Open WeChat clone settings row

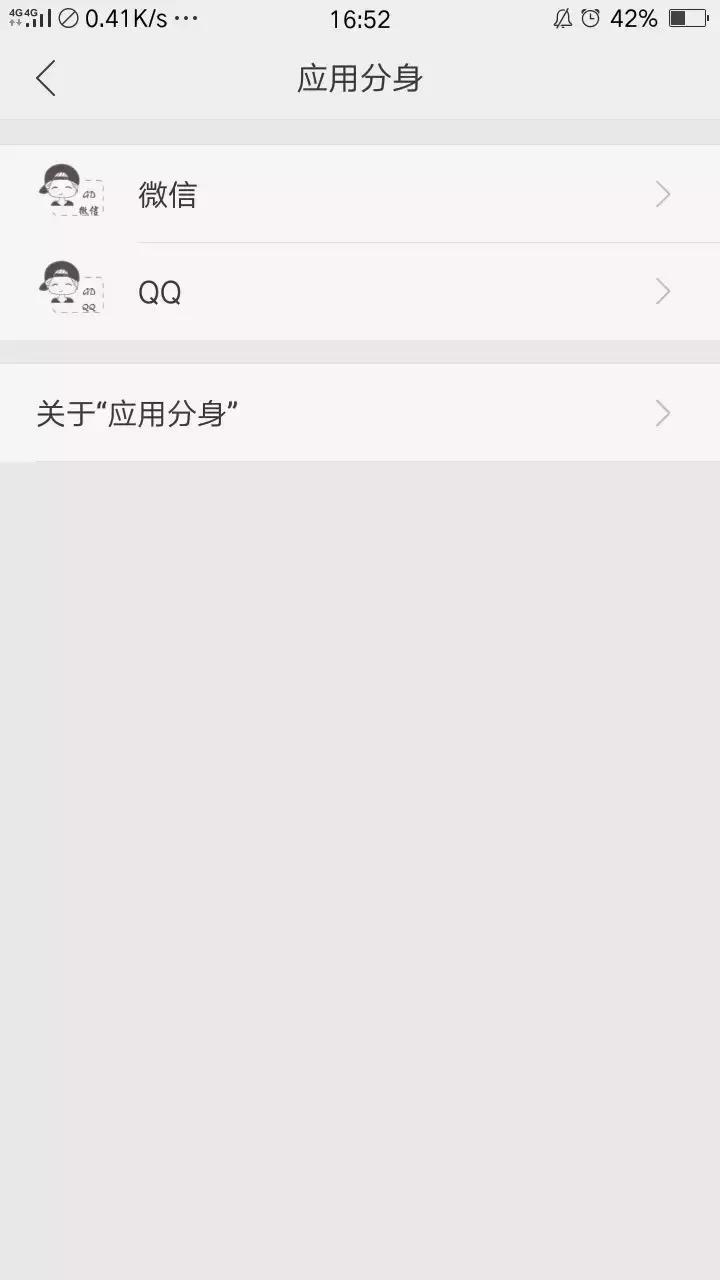tap(360, 192)
